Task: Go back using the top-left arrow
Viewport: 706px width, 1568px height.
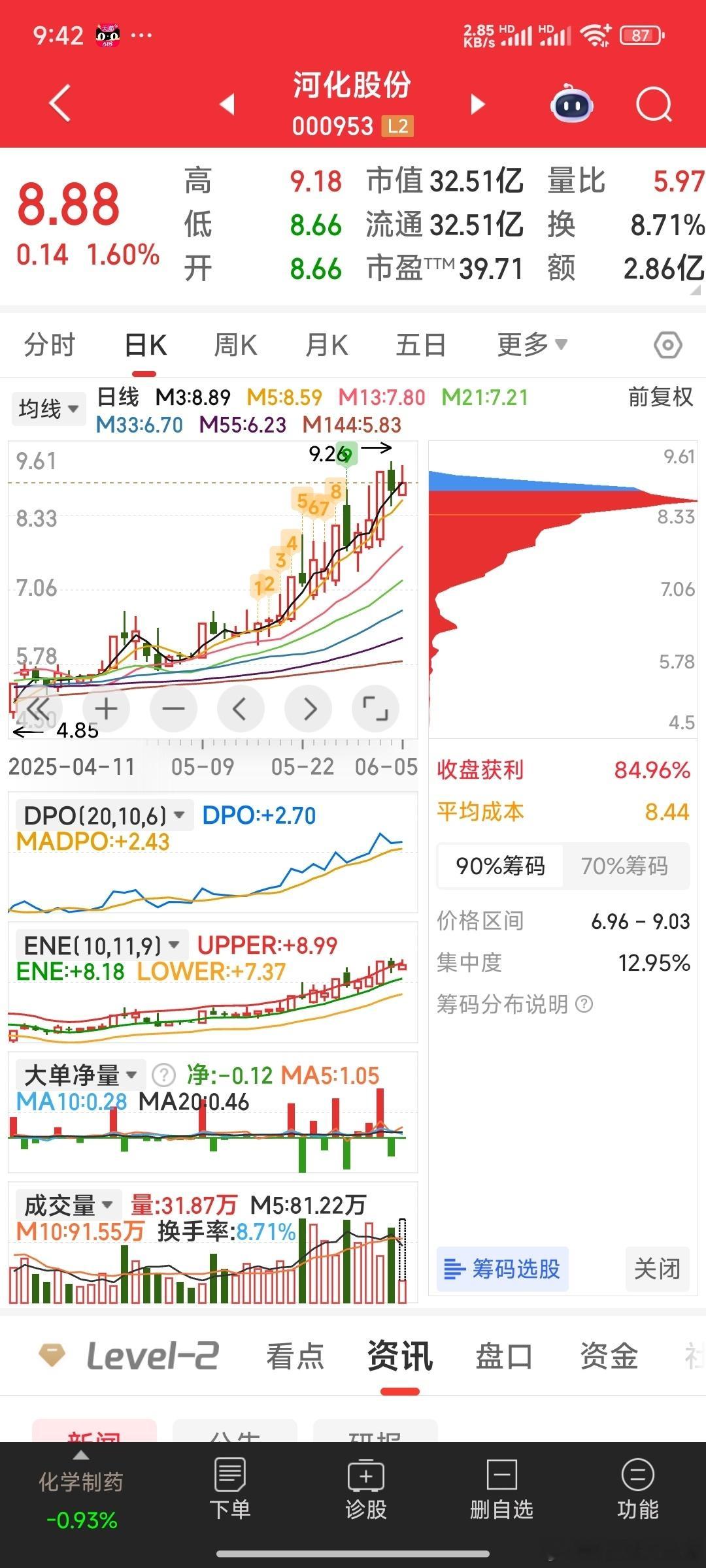Action: (x=60, y=103)
